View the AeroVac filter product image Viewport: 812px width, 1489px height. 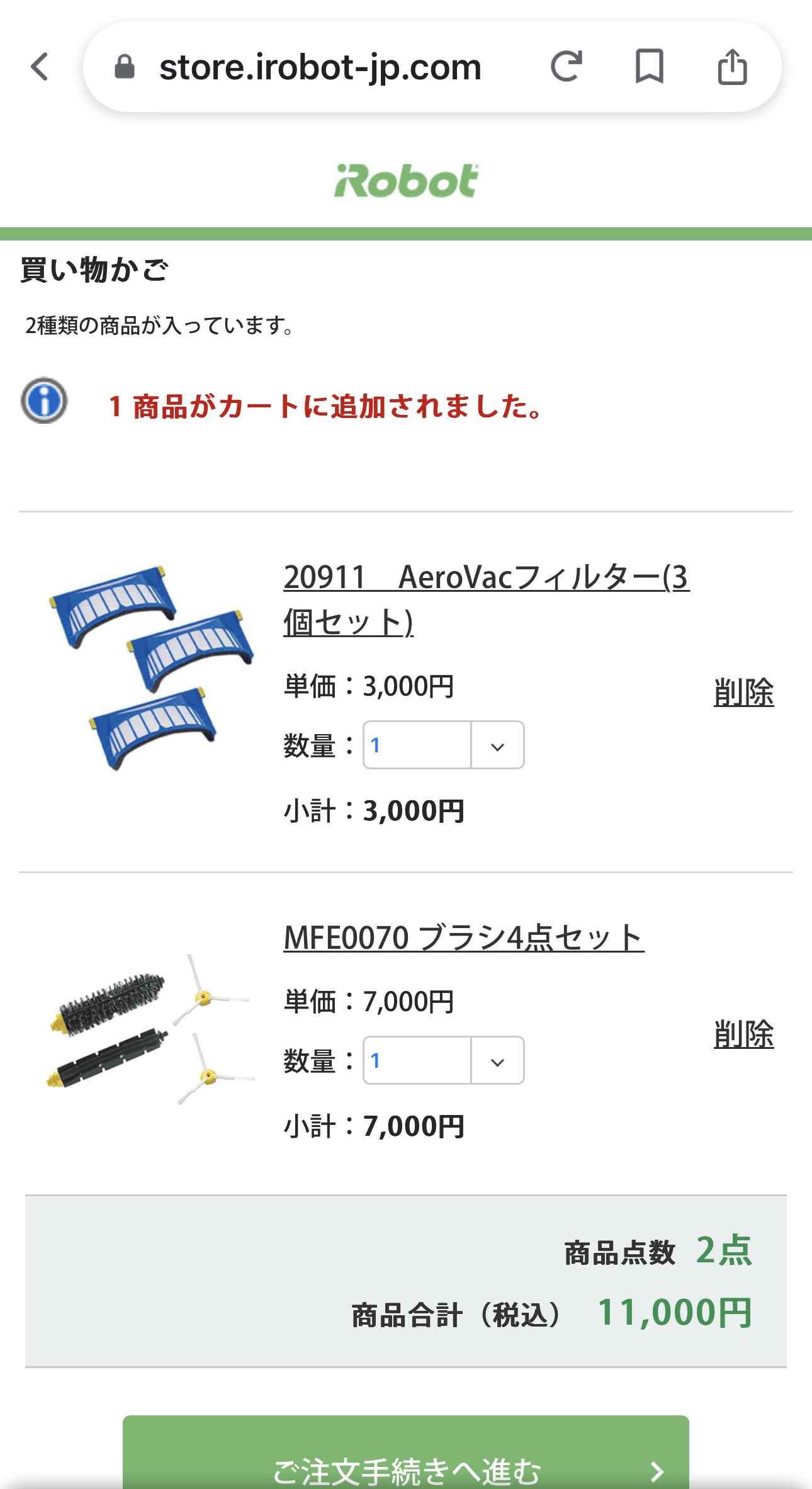click(152, 667)
